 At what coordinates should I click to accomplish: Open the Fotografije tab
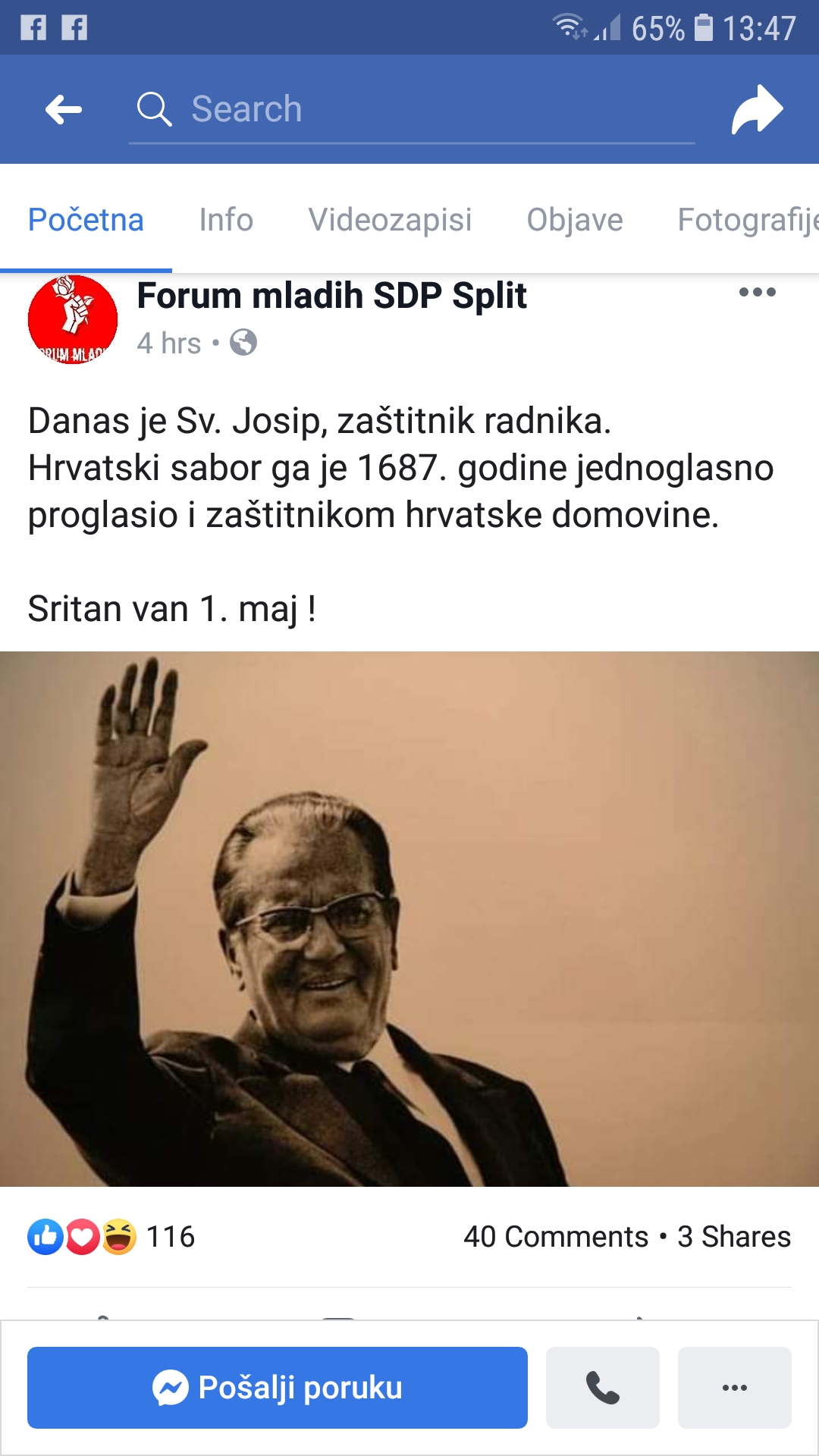[x=747, y=220]
